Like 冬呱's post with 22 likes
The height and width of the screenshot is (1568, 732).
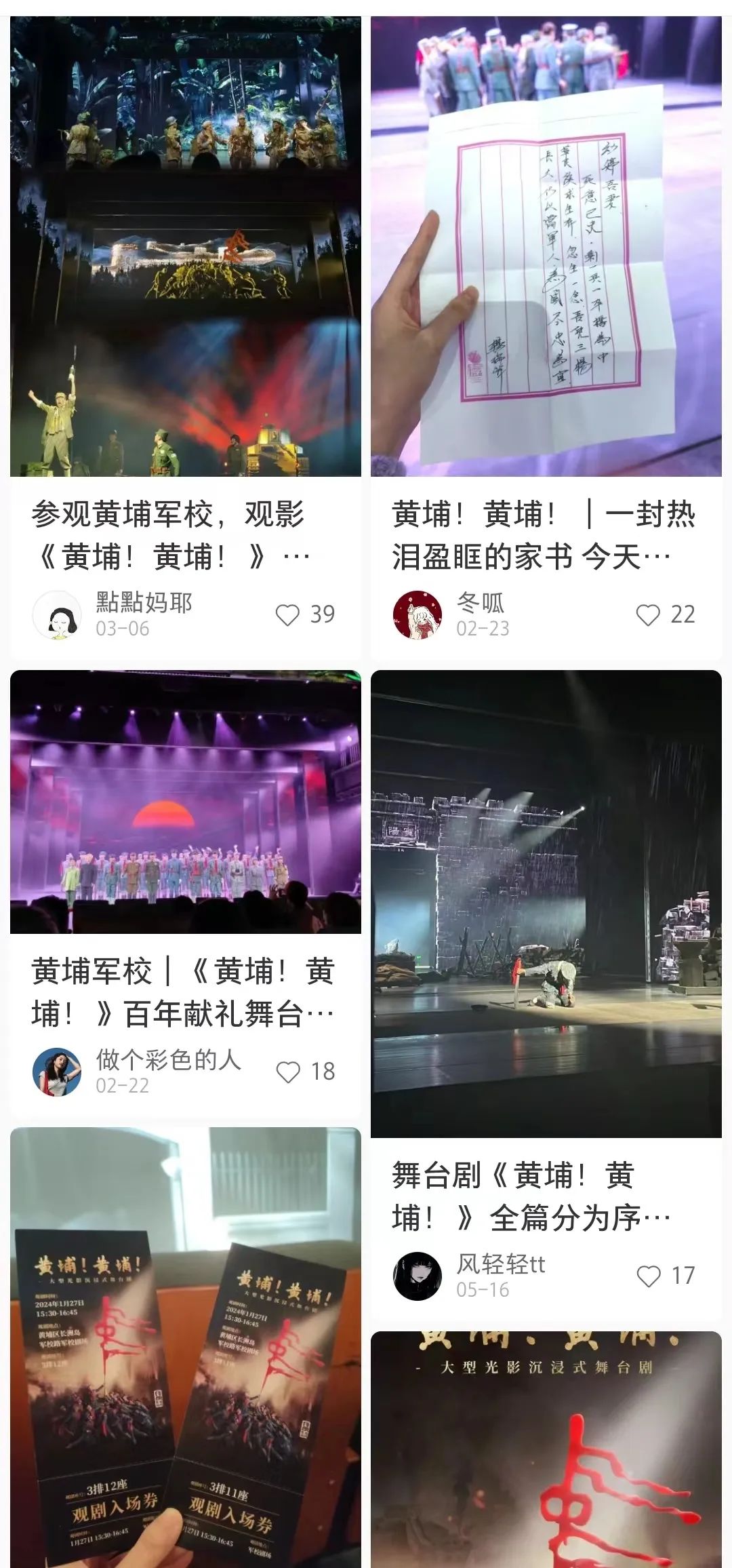pos(648,615)
